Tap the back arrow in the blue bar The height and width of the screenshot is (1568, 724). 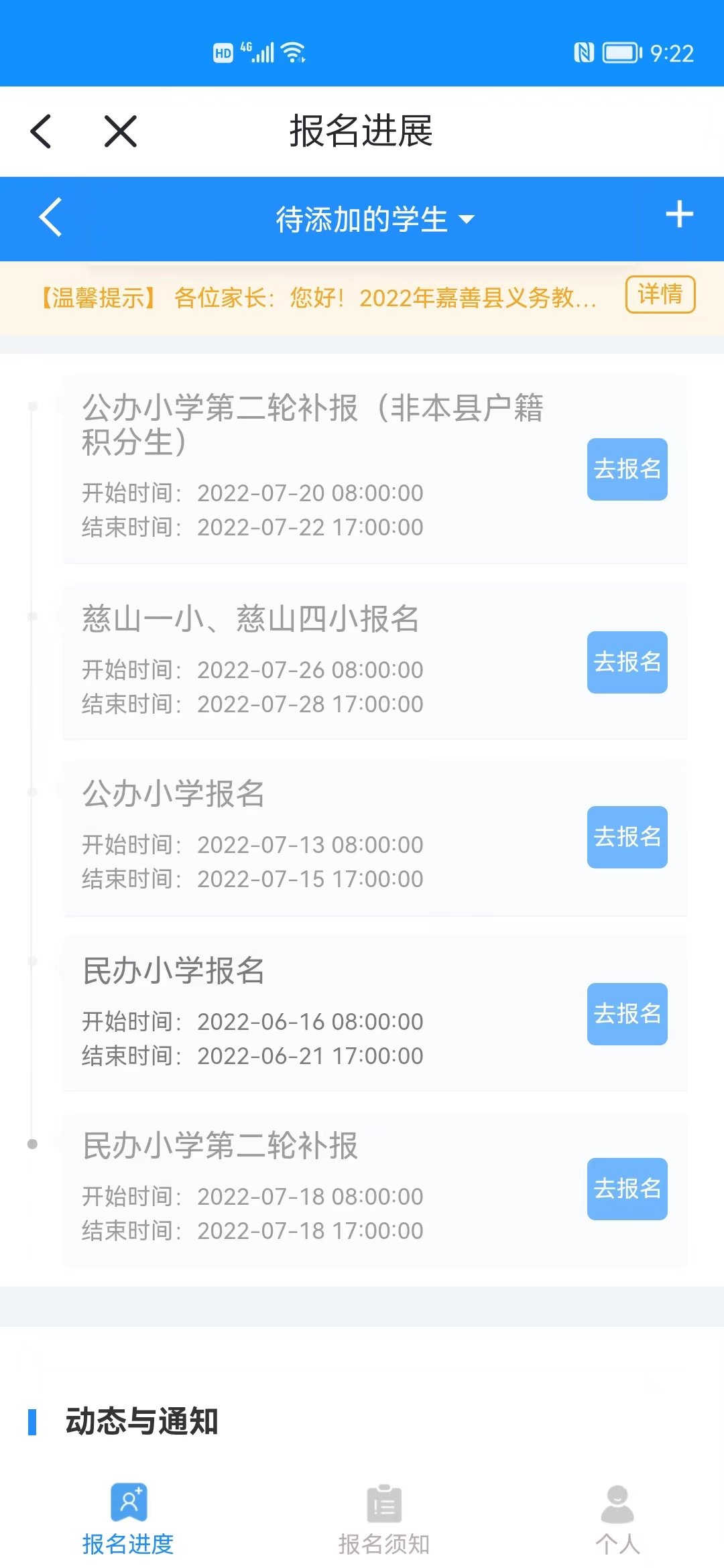[x=51, y=217]
